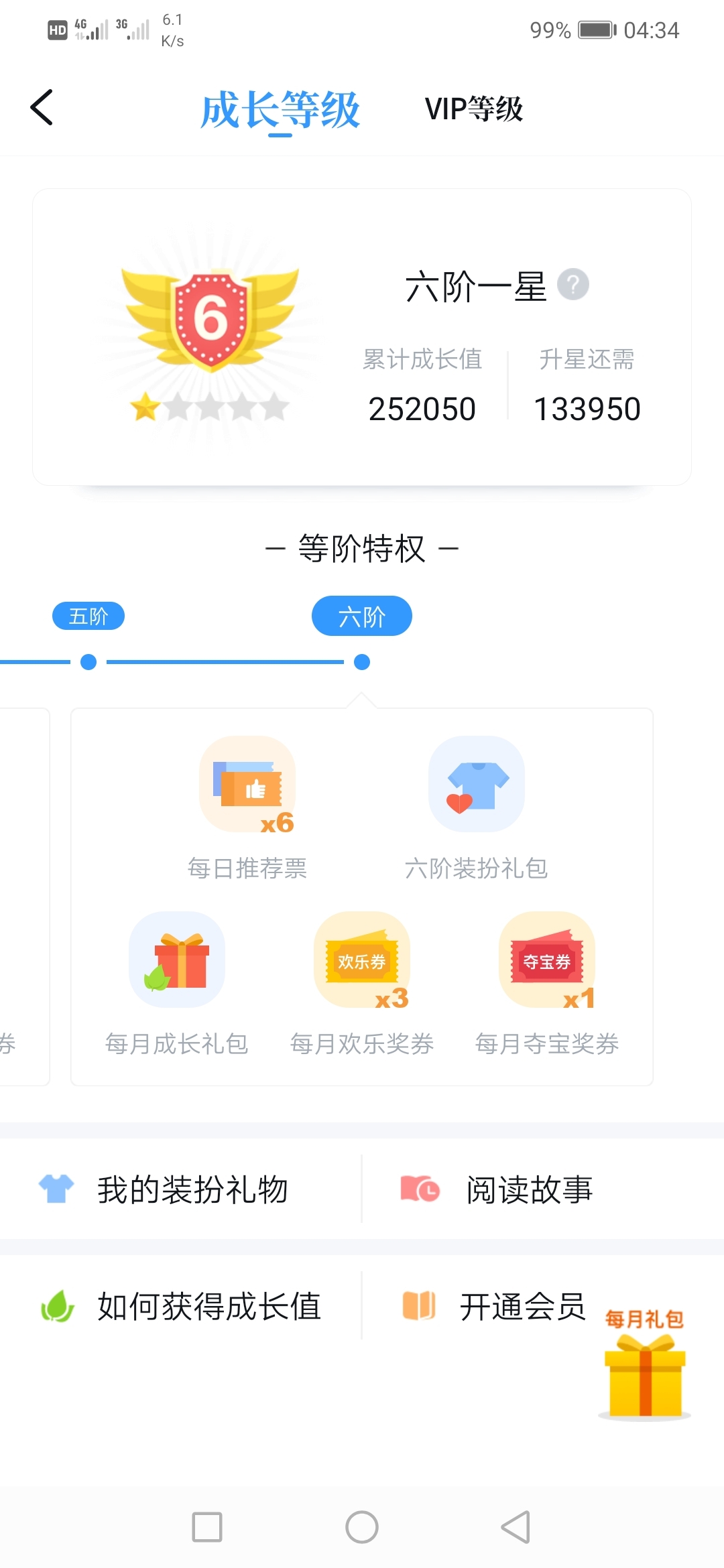Image resolution: width=724 pixels, height=1568 pixels.
Task: Switch to the VIP等级 tab
Action: click(x=474, y=109)
